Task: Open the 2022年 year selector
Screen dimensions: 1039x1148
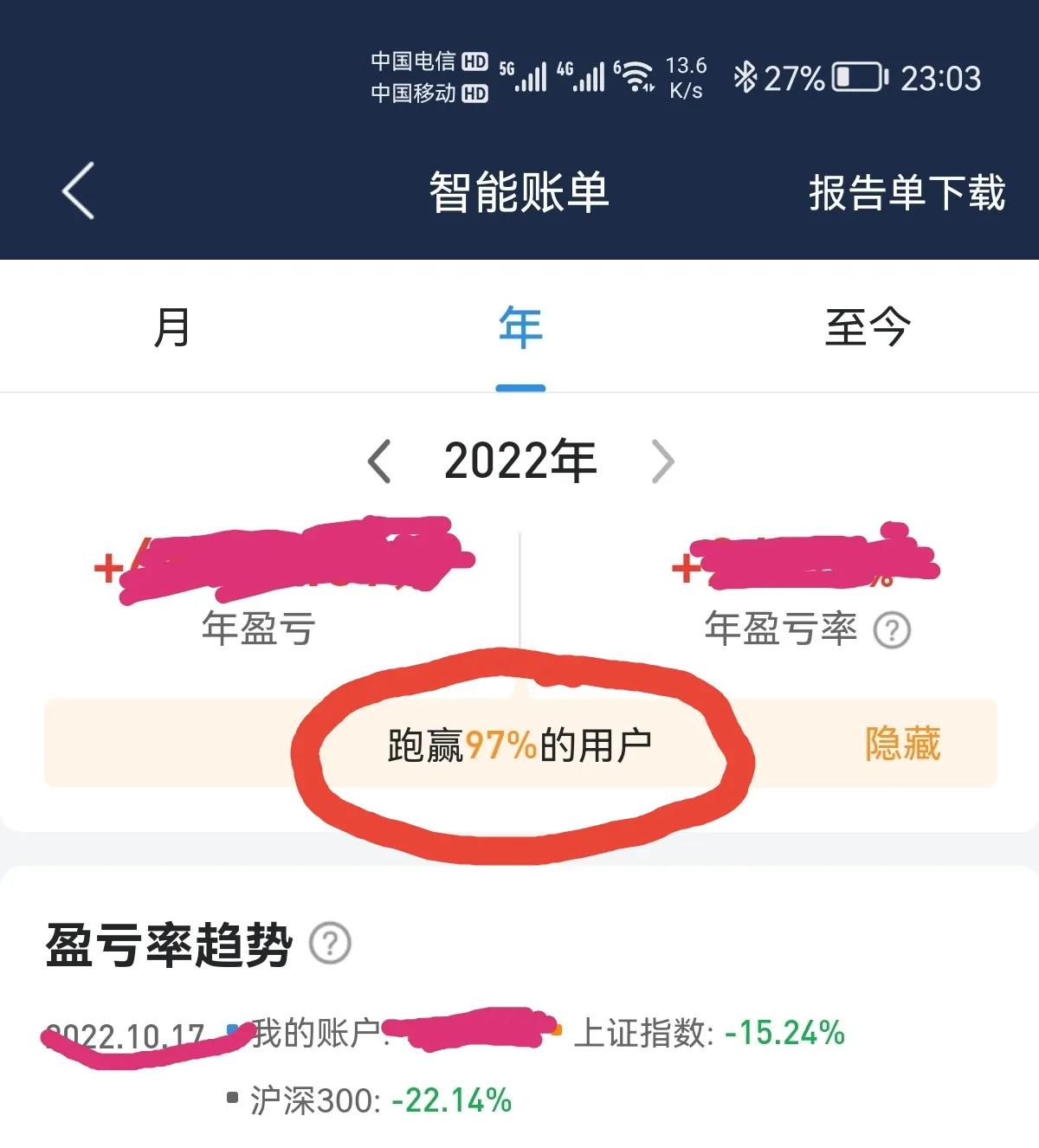Action: tap(519, 461)
